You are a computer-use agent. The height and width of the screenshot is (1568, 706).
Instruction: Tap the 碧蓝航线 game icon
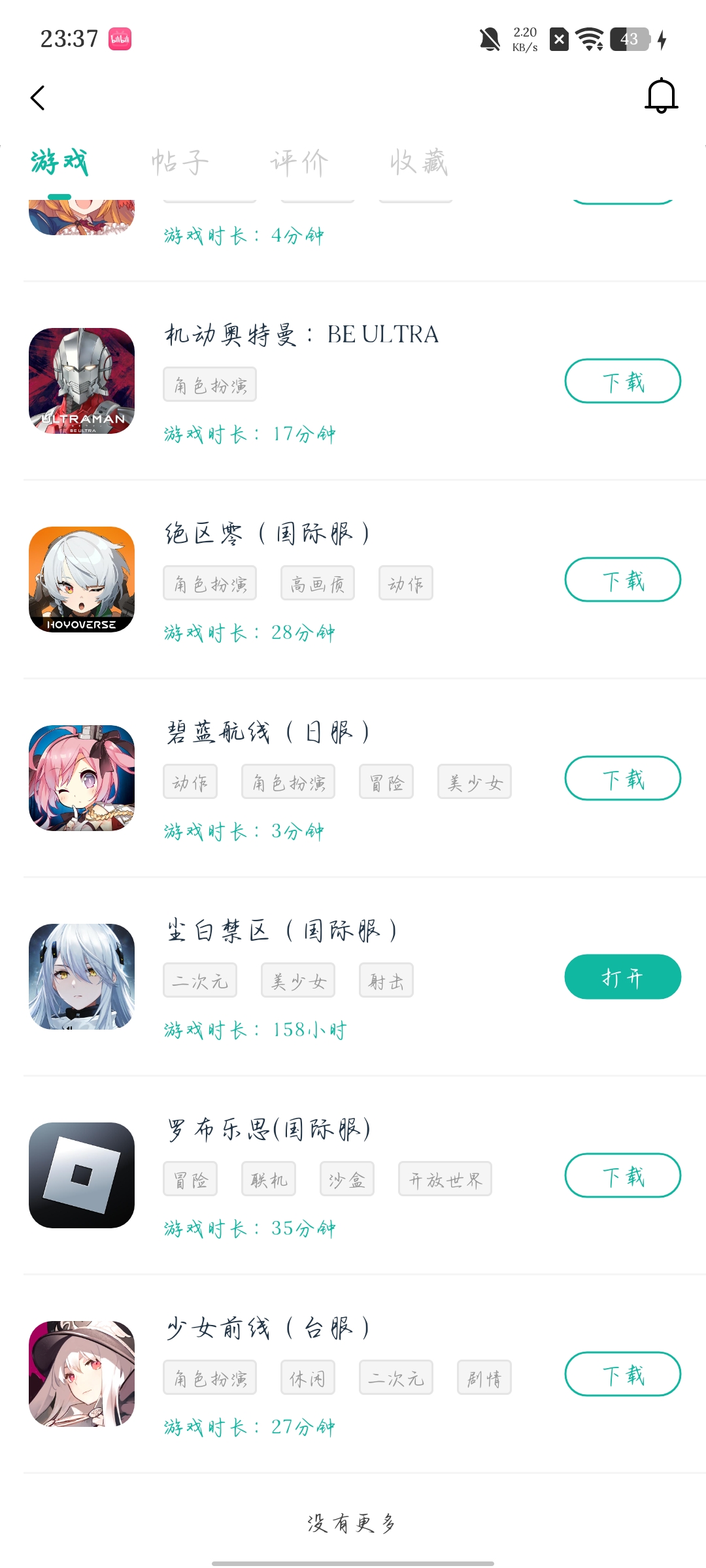pos(81,777)
